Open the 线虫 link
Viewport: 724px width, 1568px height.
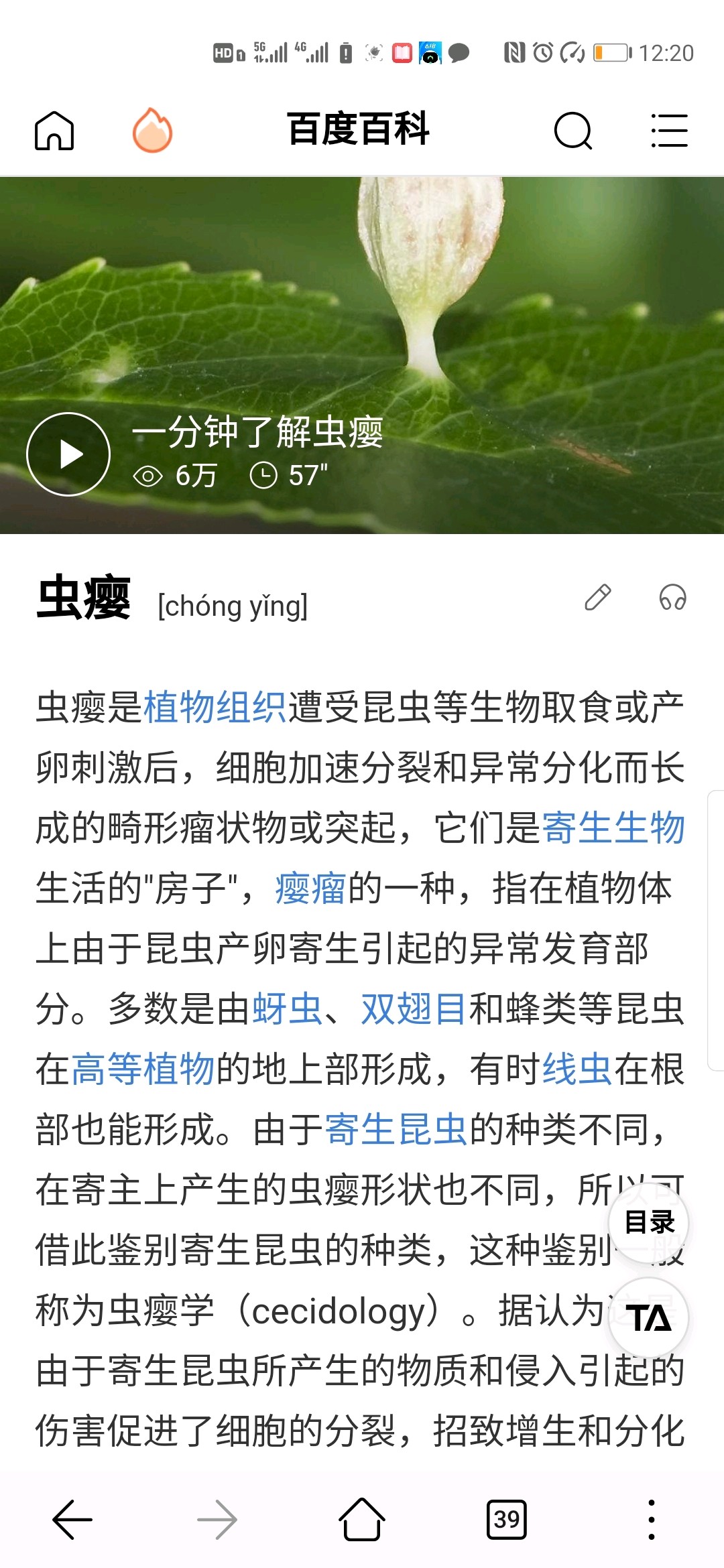(x=577, y=1069)
